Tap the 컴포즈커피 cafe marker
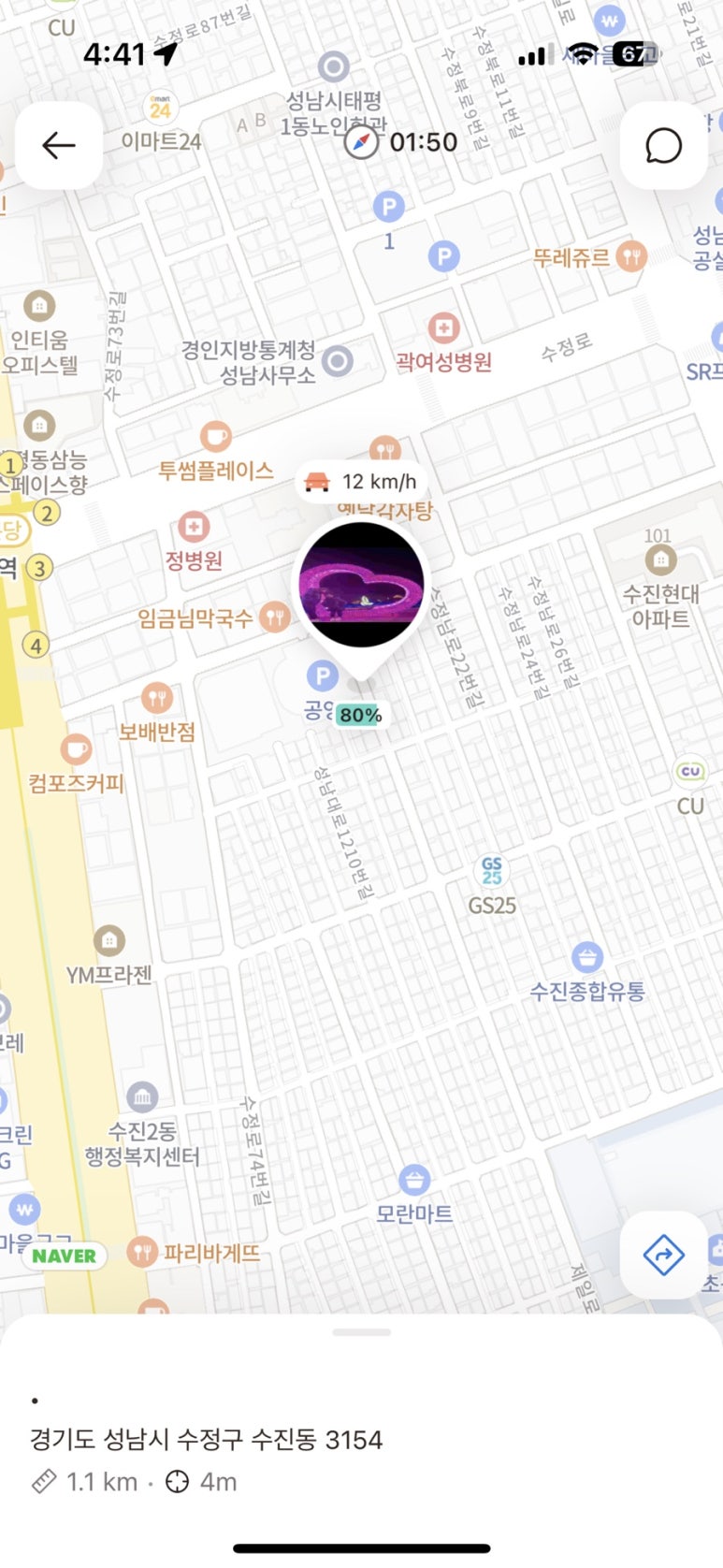Viewport: 723px width, 1568px height. pos(76,749)
